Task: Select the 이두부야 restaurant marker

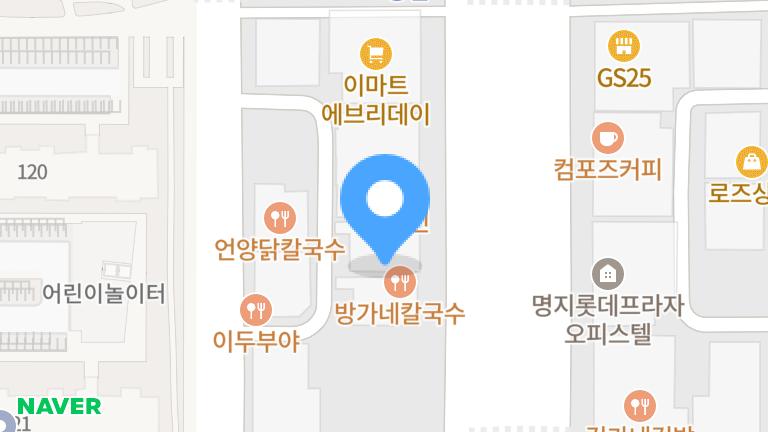Action: (x=257, y=309)
